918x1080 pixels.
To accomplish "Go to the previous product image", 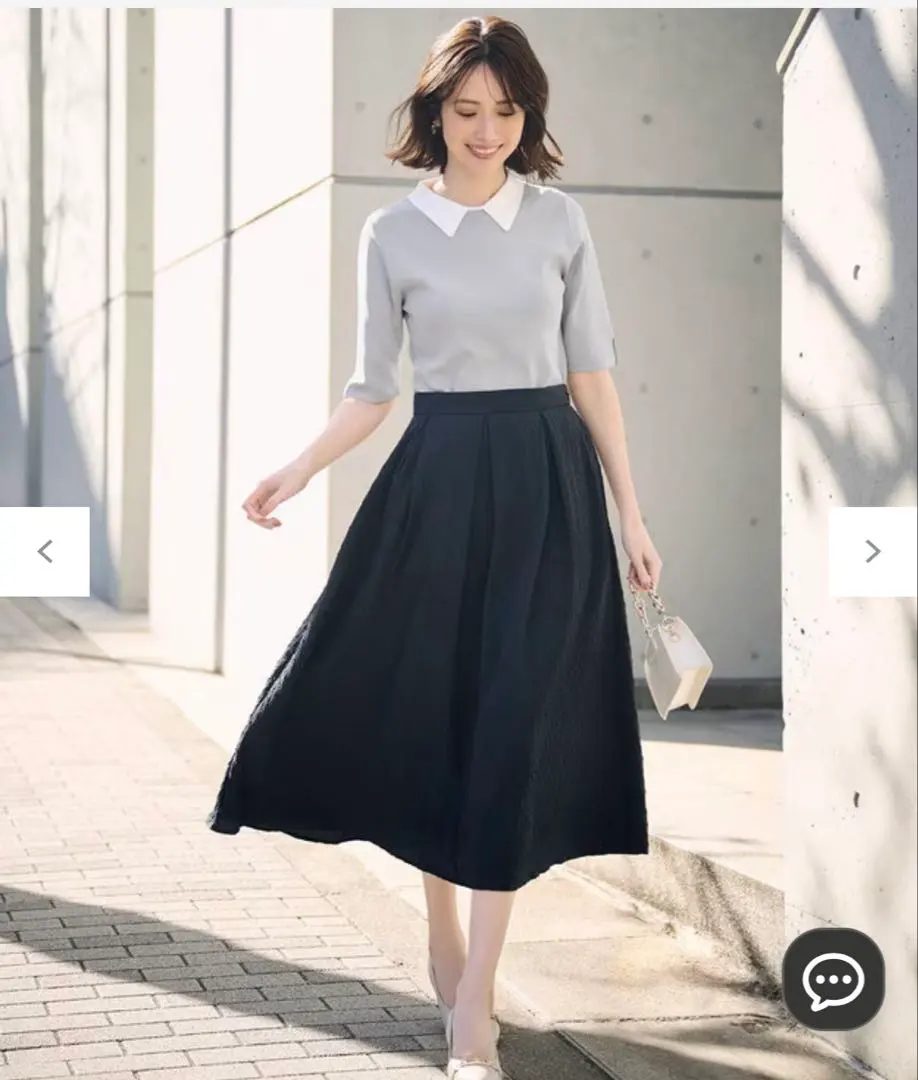I will coord(45,551).
